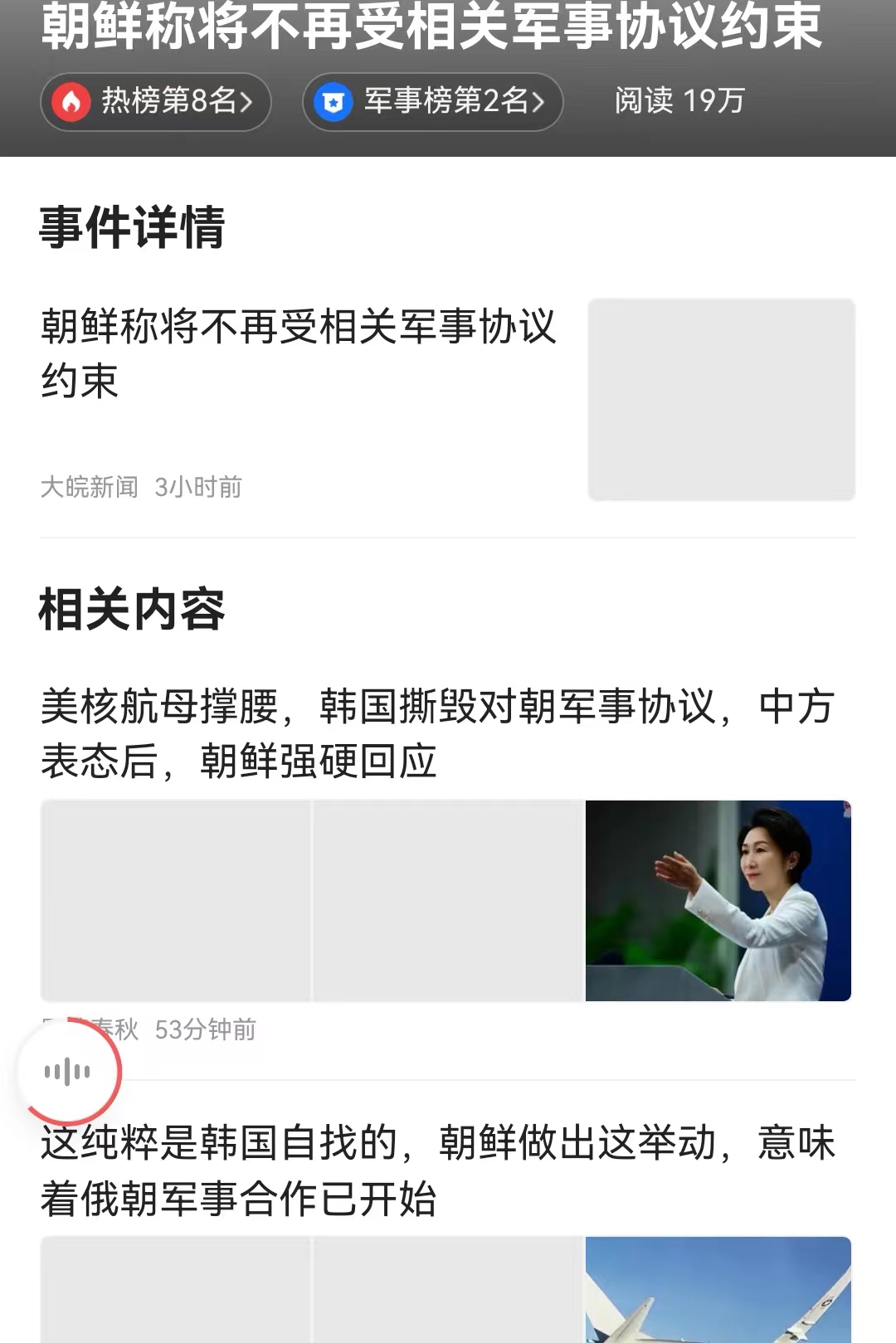The image size is (896, 1343).
Task: Click the 军事榜第2名 badge
Action: [433, 102]
